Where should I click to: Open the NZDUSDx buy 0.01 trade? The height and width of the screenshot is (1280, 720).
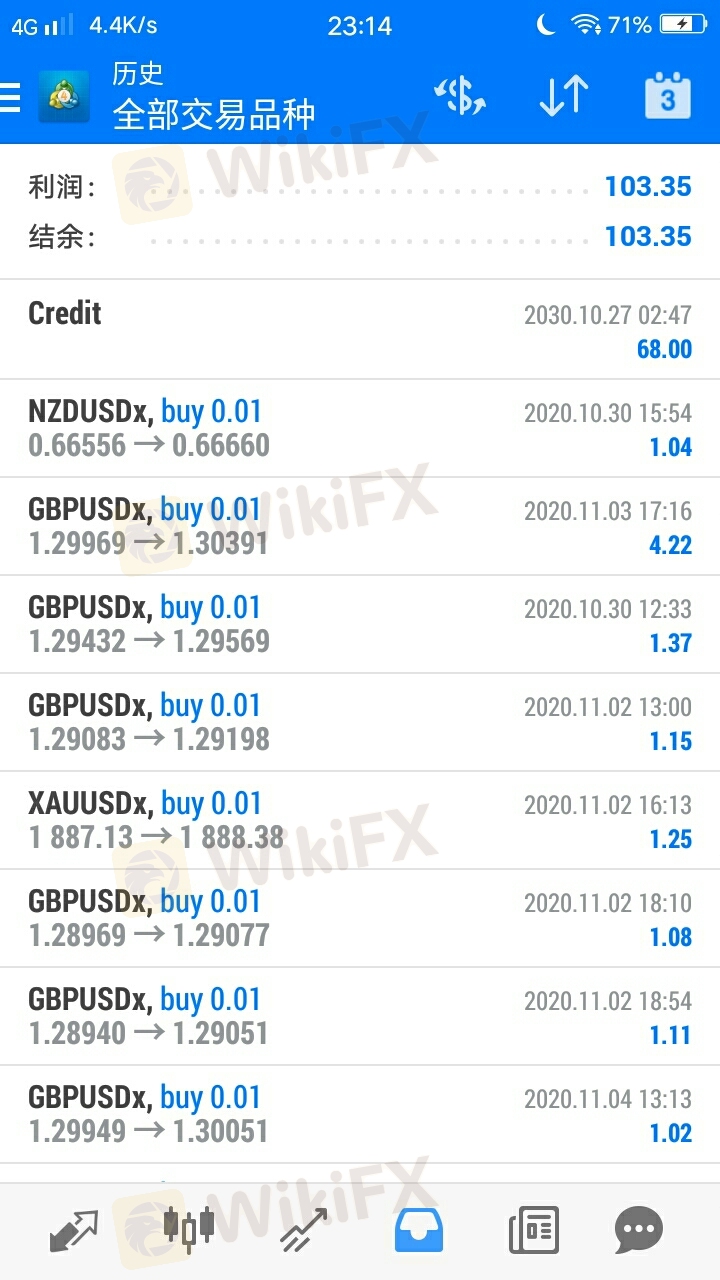[360, 428]
